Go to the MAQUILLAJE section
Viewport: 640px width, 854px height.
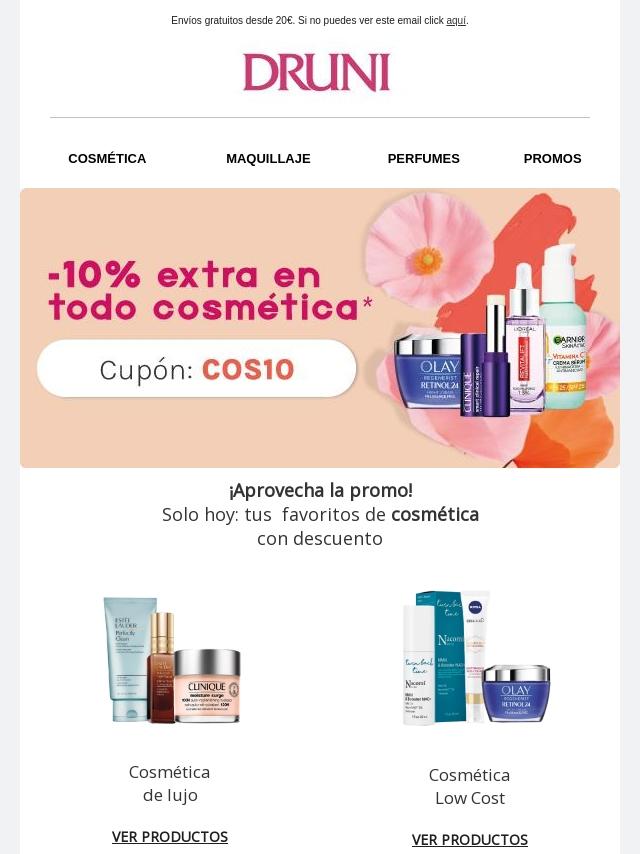point(268,159)
